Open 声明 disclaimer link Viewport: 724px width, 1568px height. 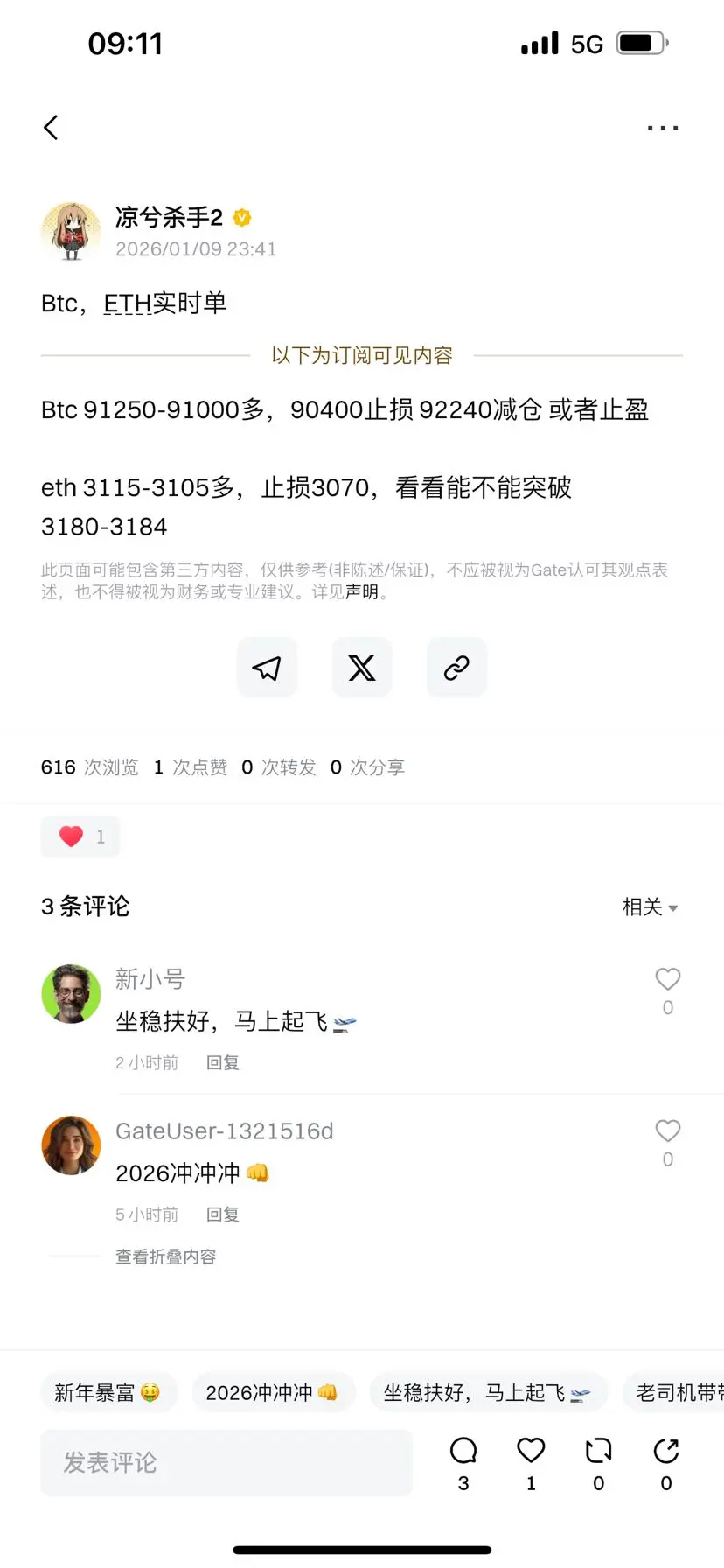click(362, 591)
